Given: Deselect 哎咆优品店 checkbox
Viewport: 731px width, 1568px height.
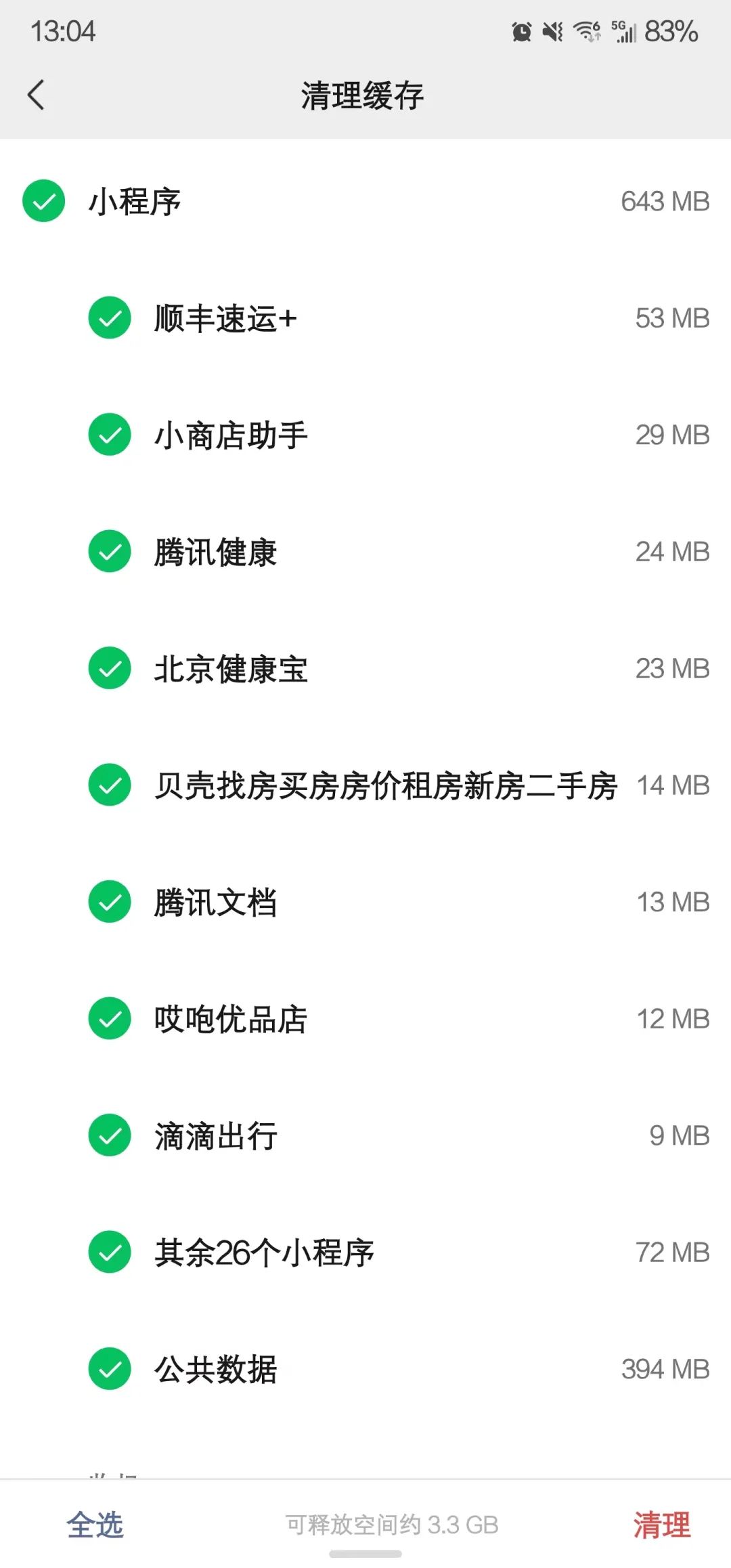Looking at the screenshot, I should click(x=110, y=1018).
